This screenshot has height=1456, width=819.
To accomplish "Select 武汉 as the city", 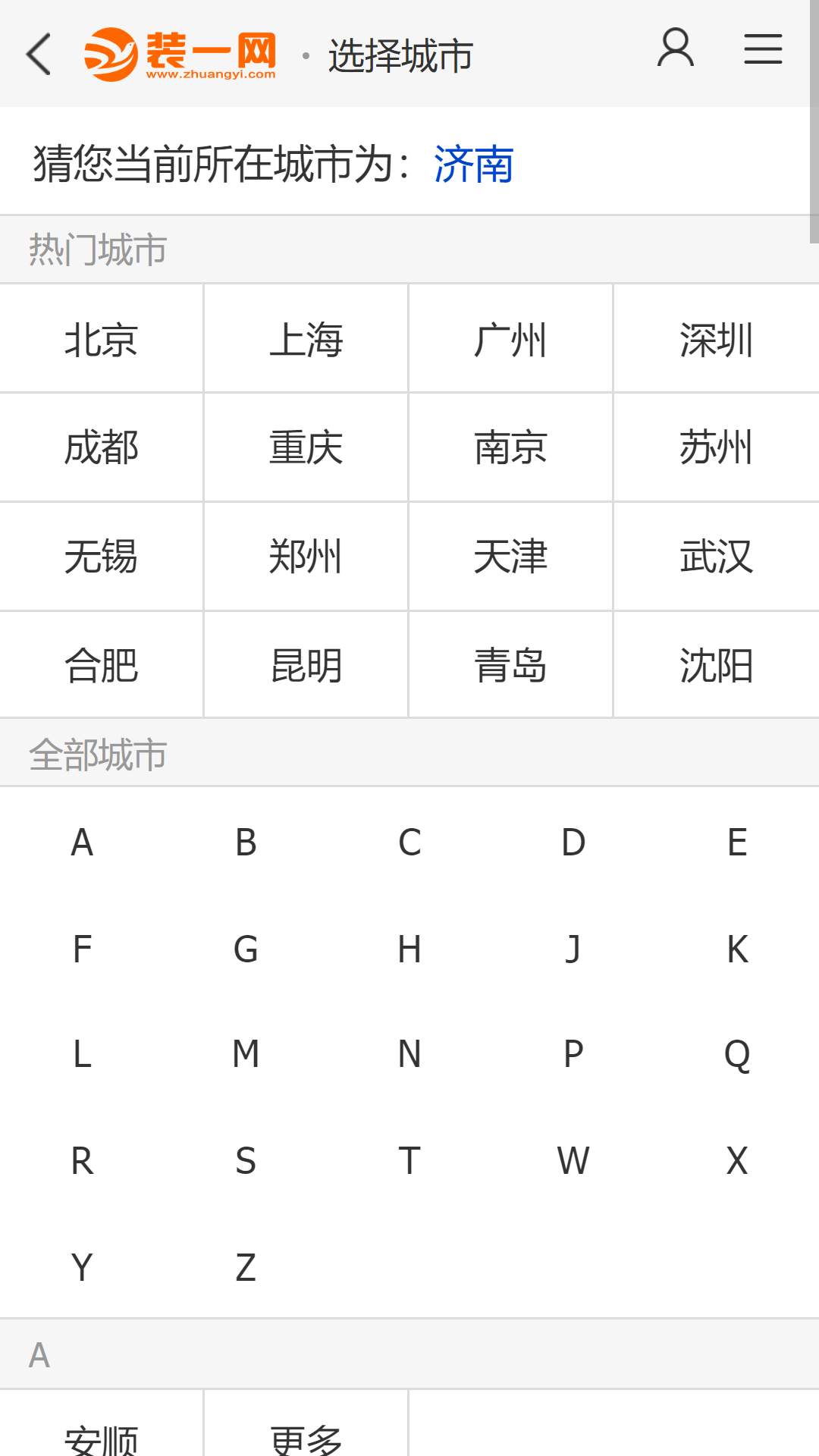I will [x=717, y=557].
